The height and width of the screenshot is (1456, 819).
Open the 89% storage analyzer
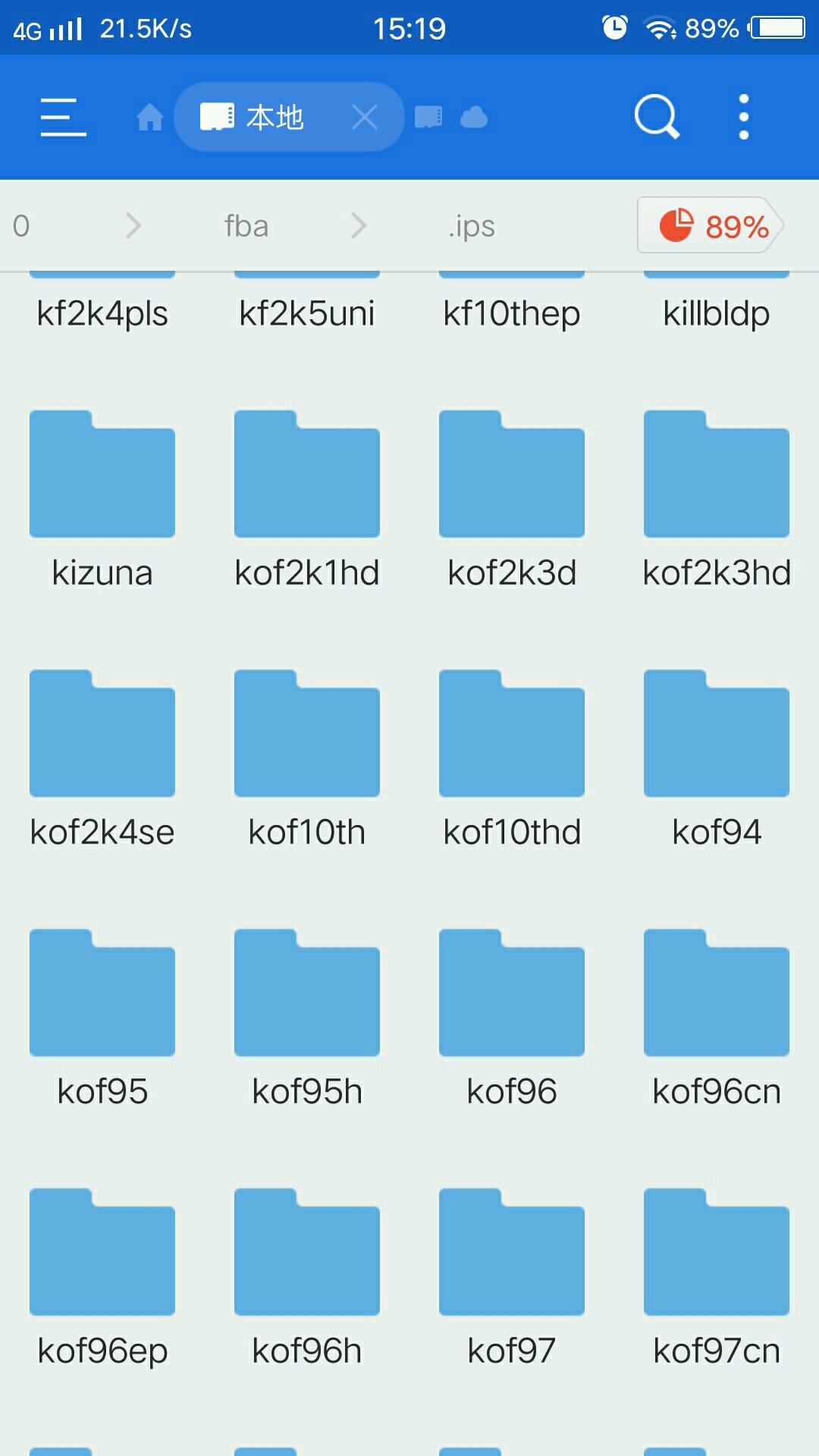click(711, 225)
